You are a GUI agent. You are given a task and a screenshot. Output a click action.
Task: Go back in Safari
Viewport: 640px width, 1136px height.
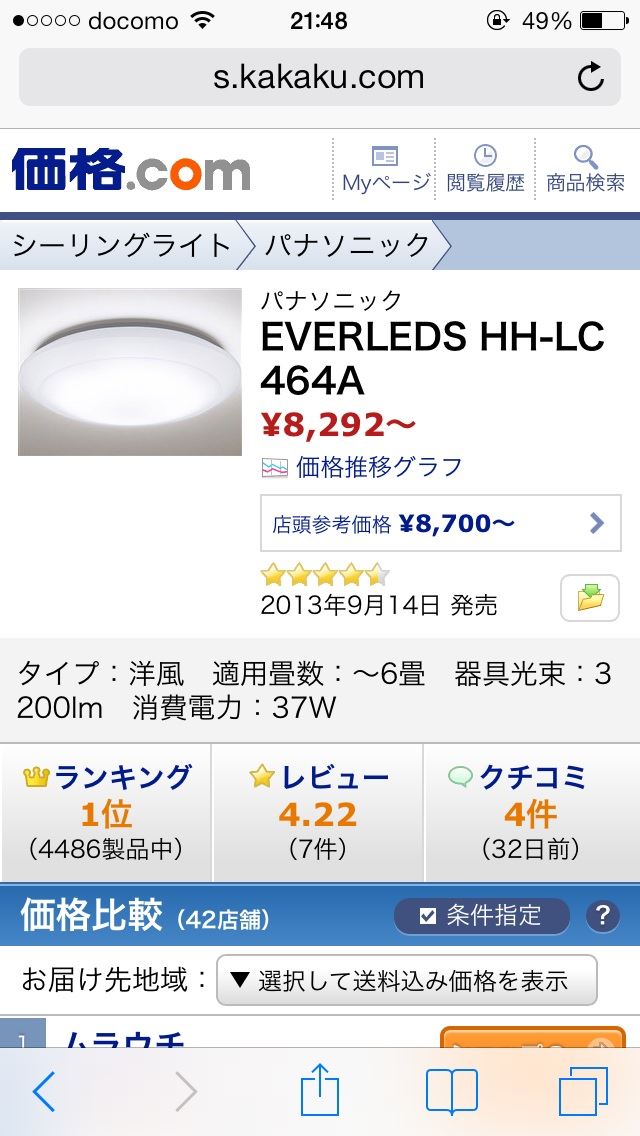[x=43, y=1091]
